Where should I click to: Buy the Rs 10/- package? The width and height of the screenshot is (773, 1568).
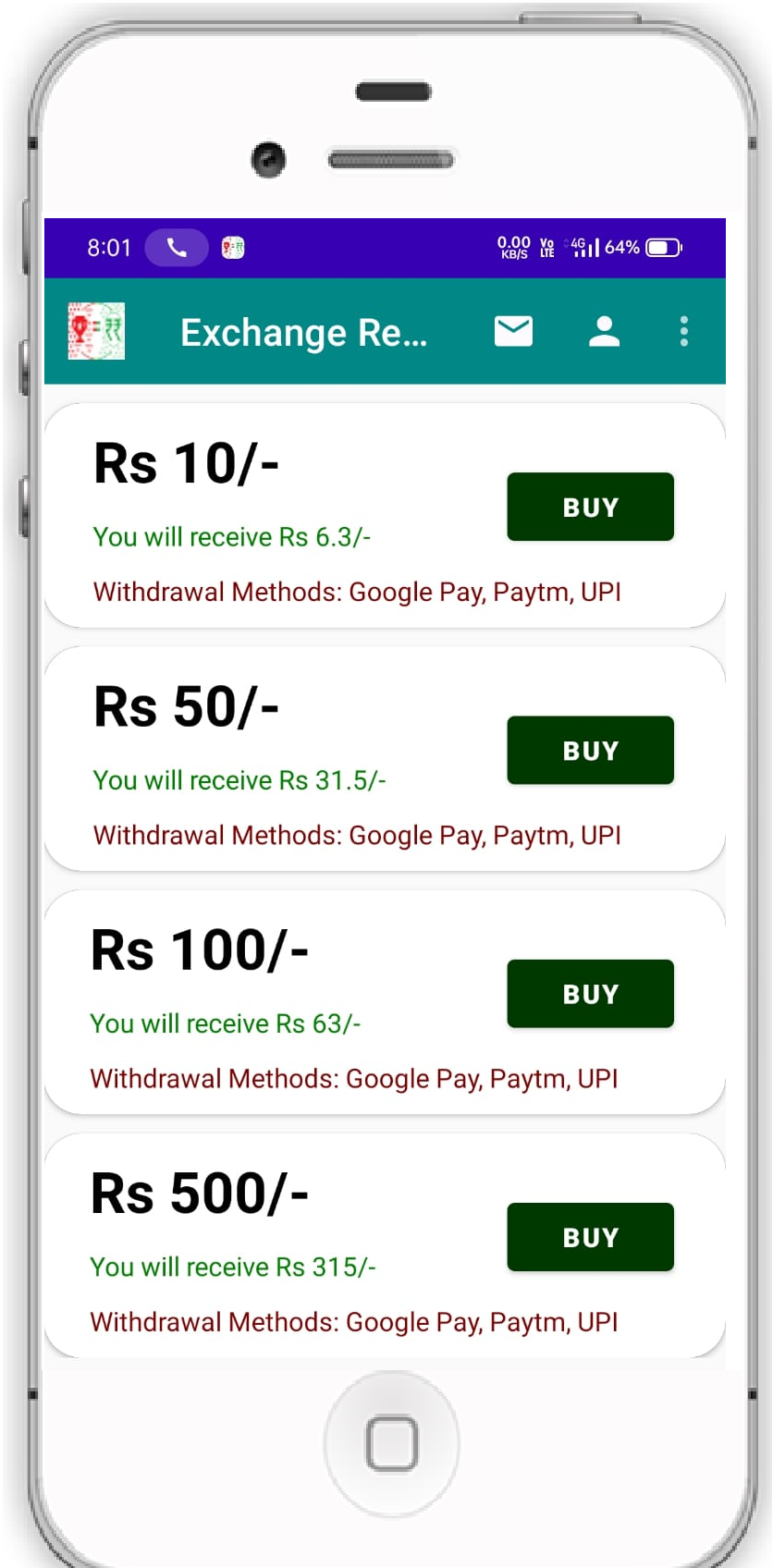pos(590,507)
